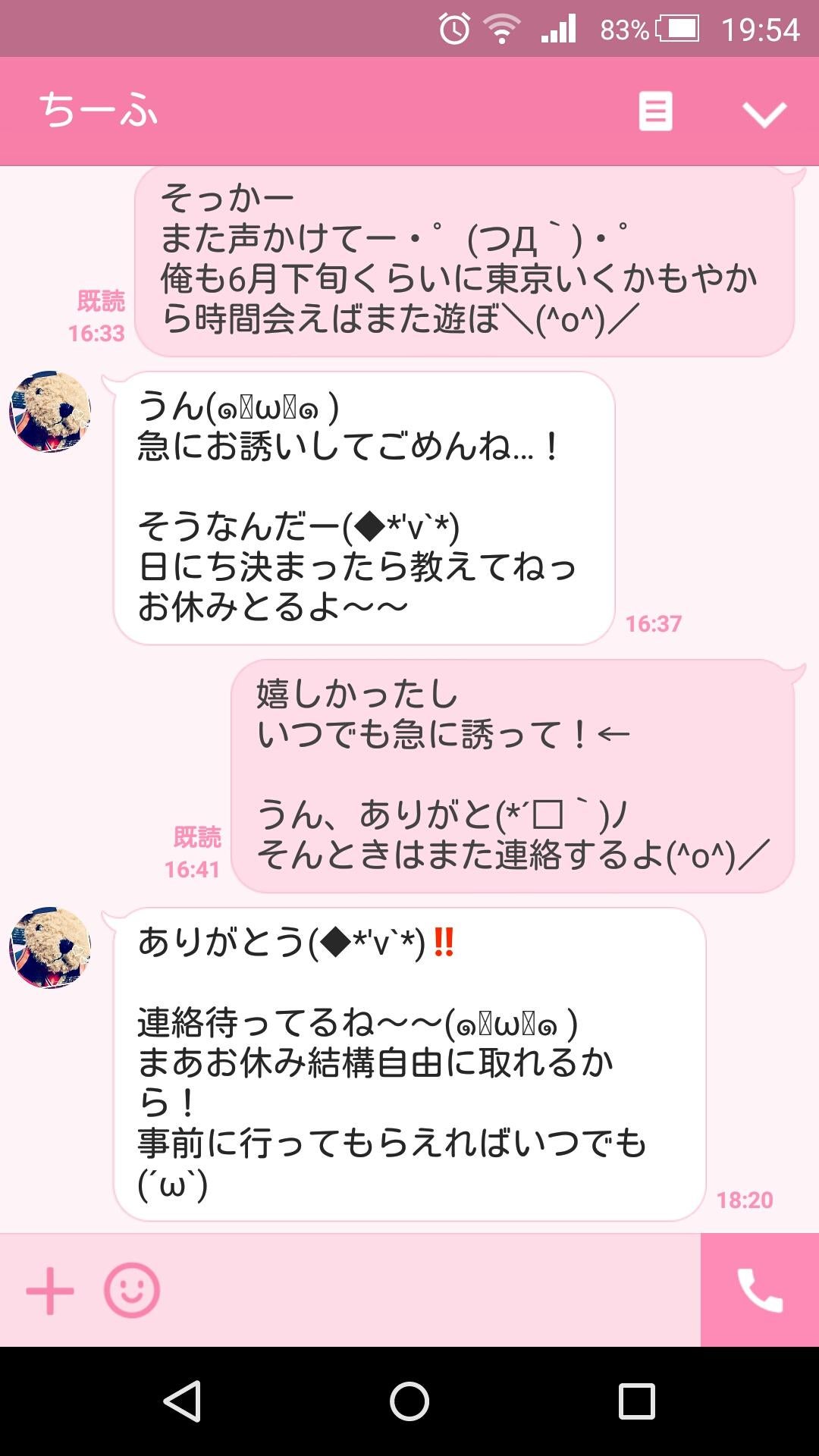The width and height of the screenshot is (819, 1456).
Task: Tap the chat title ちーふ
Action: click(x=100, y=112)
